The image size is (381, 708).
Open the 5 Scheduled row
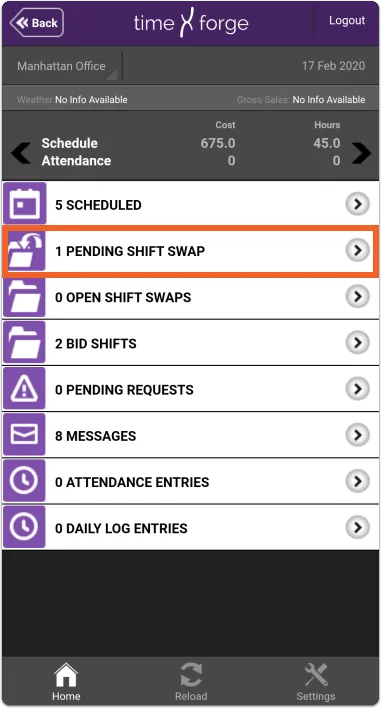click(190, 205)
